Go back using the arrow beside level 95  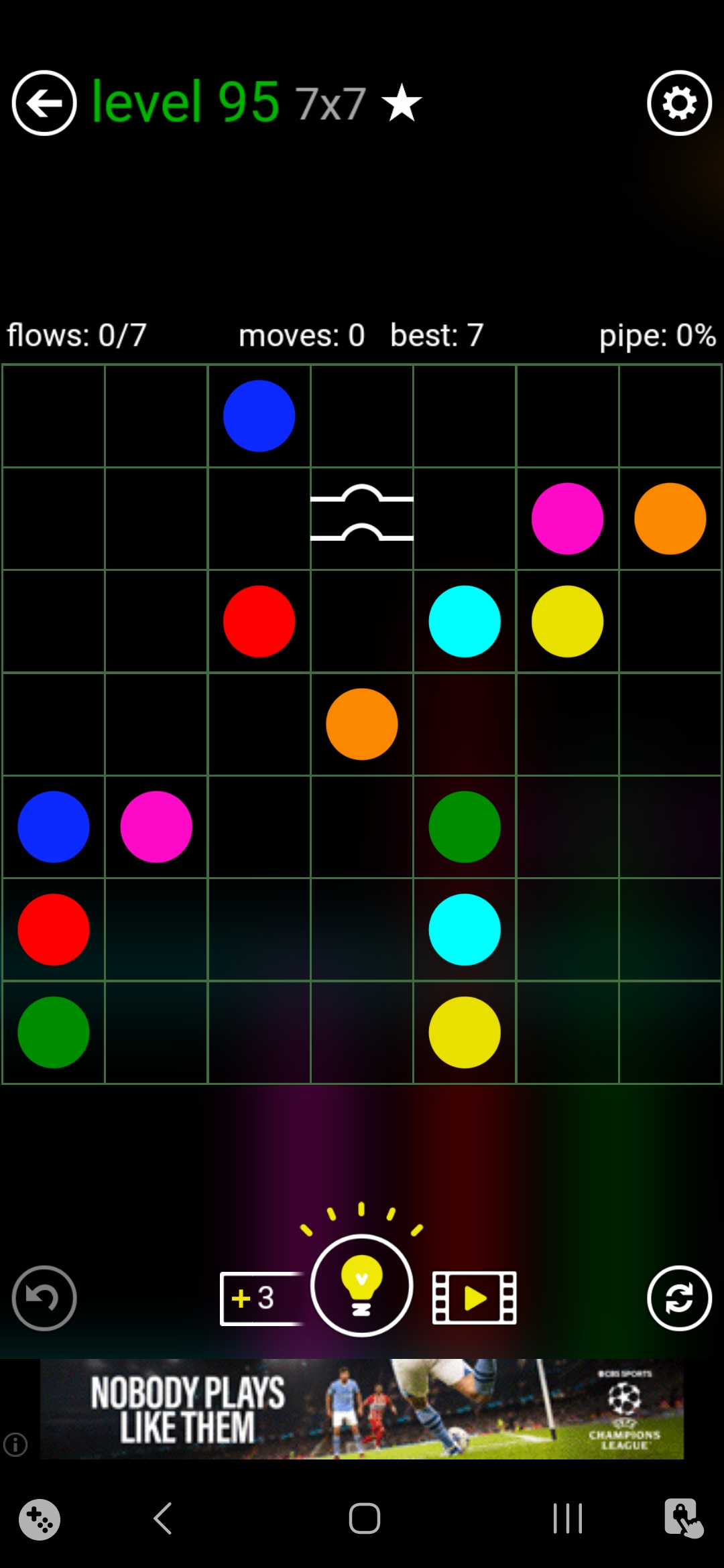pos(44,103)
